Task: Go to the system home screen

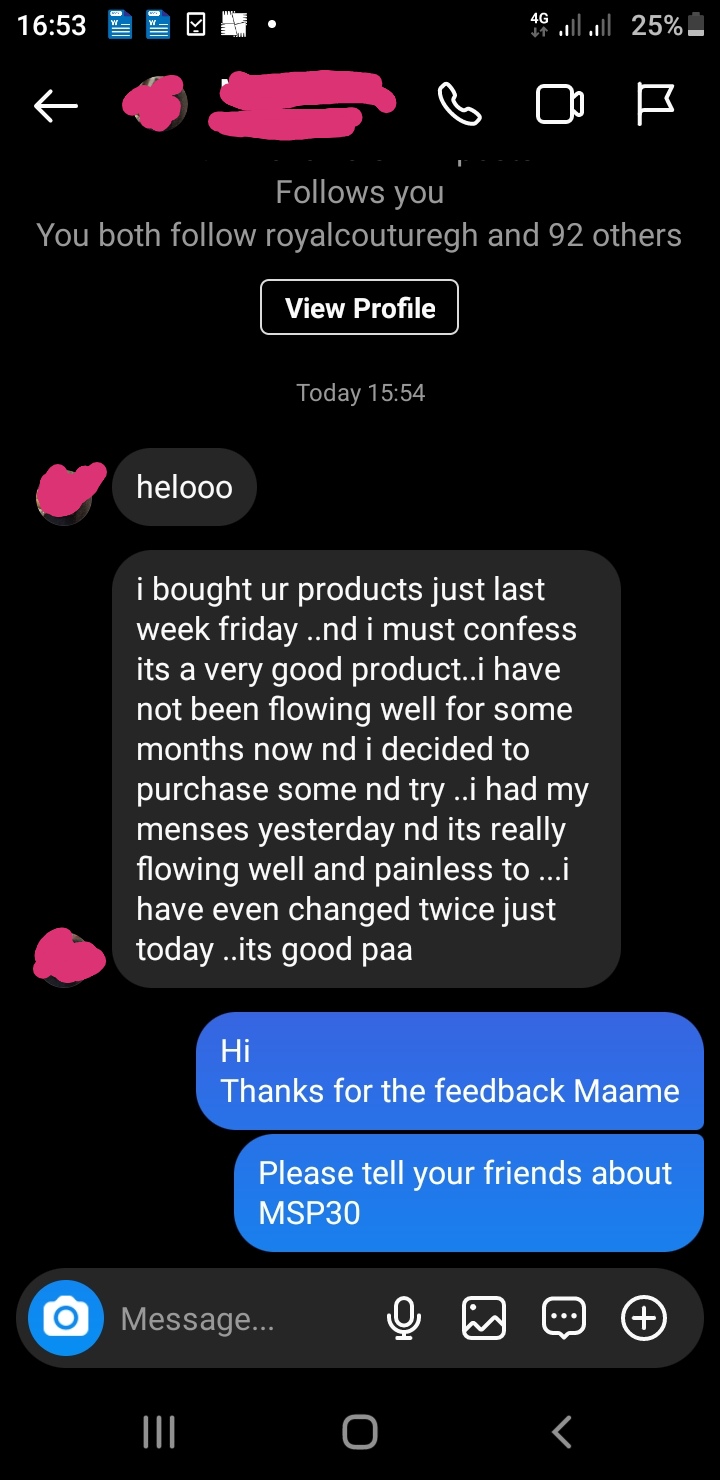Action: (x=360, y=1432)
